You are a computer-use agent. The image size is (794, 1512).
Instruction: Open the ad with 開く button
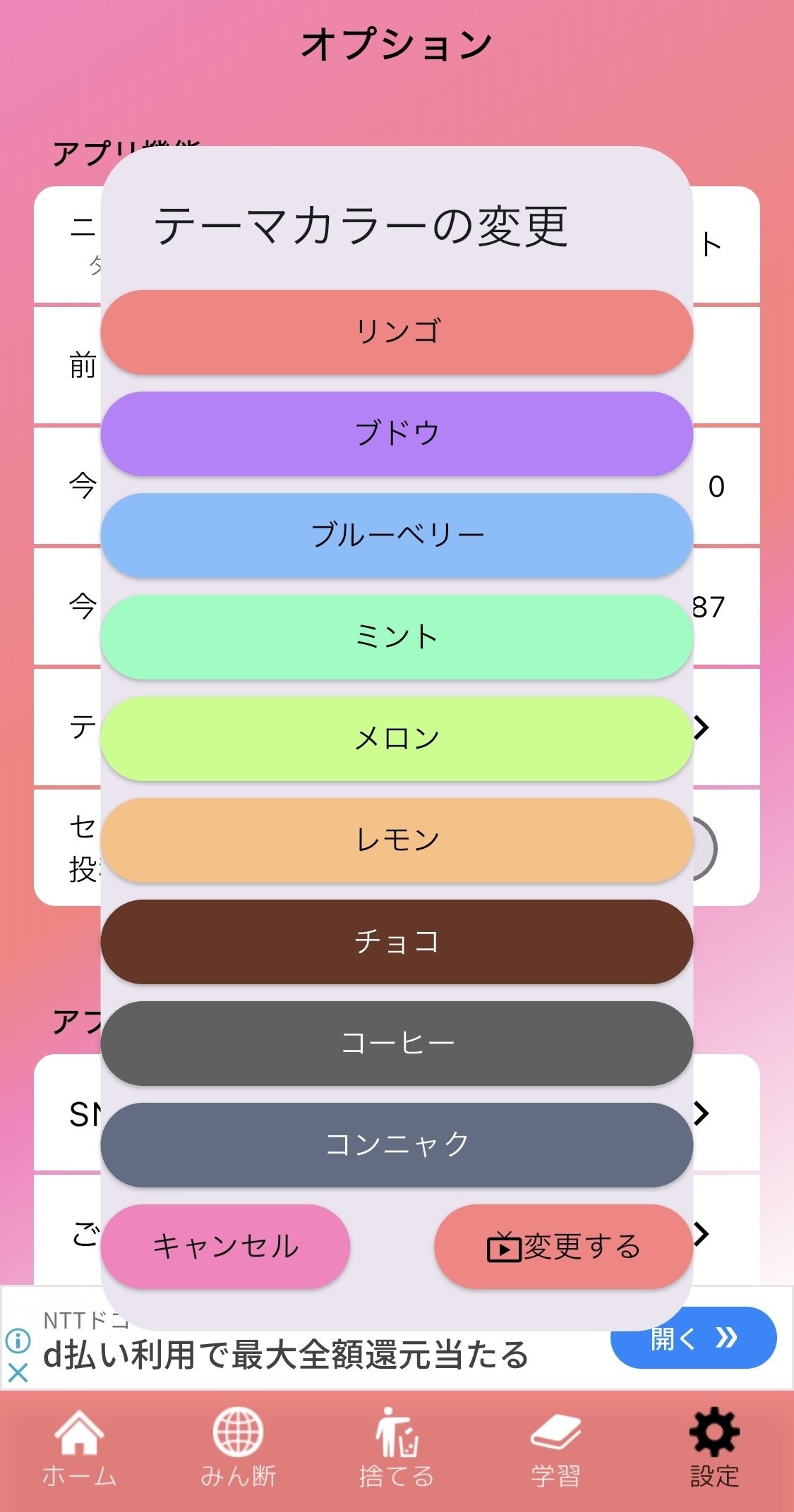pos(694,1338)
